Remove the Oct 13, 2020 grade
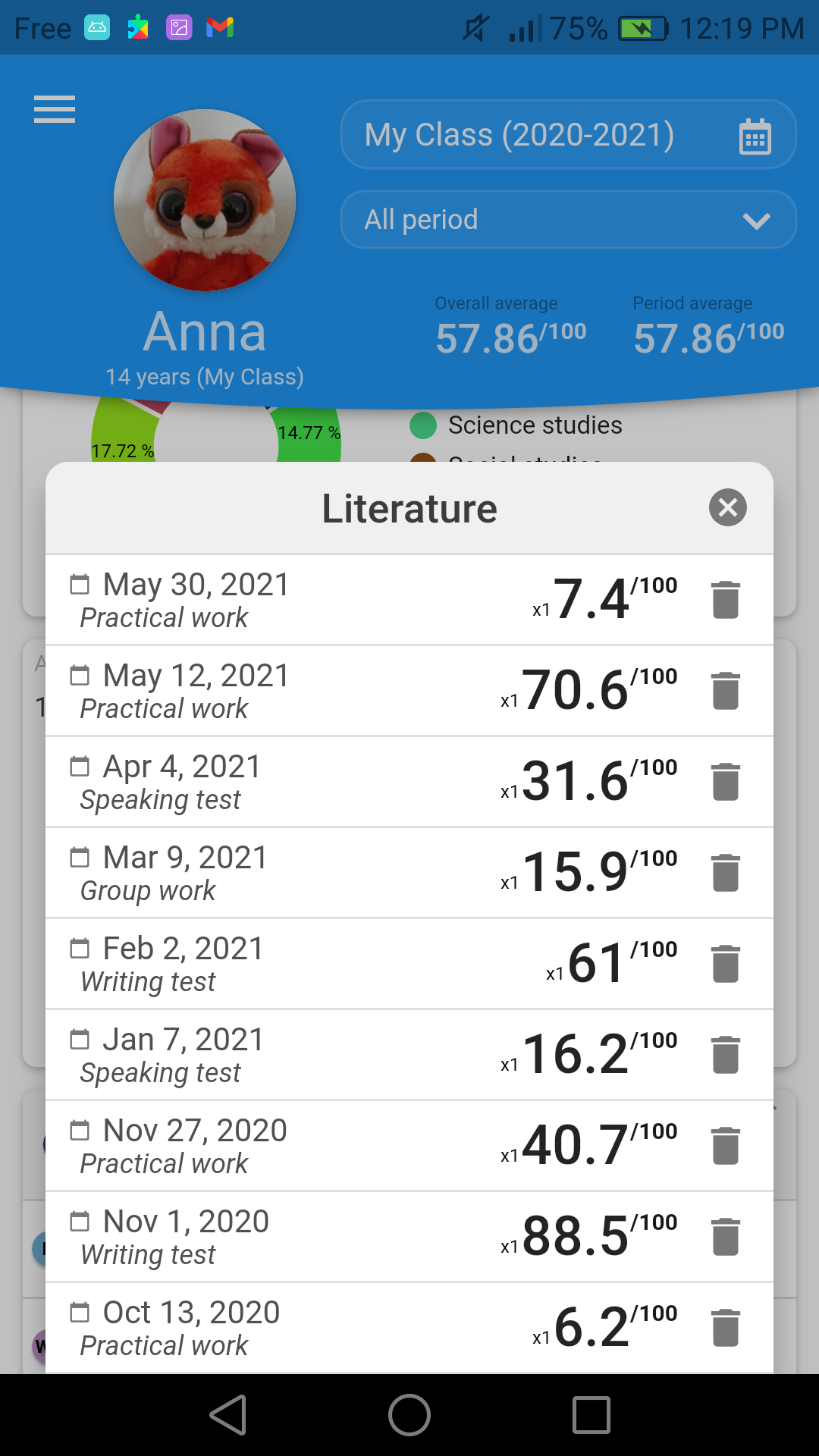 (726, 1328)
